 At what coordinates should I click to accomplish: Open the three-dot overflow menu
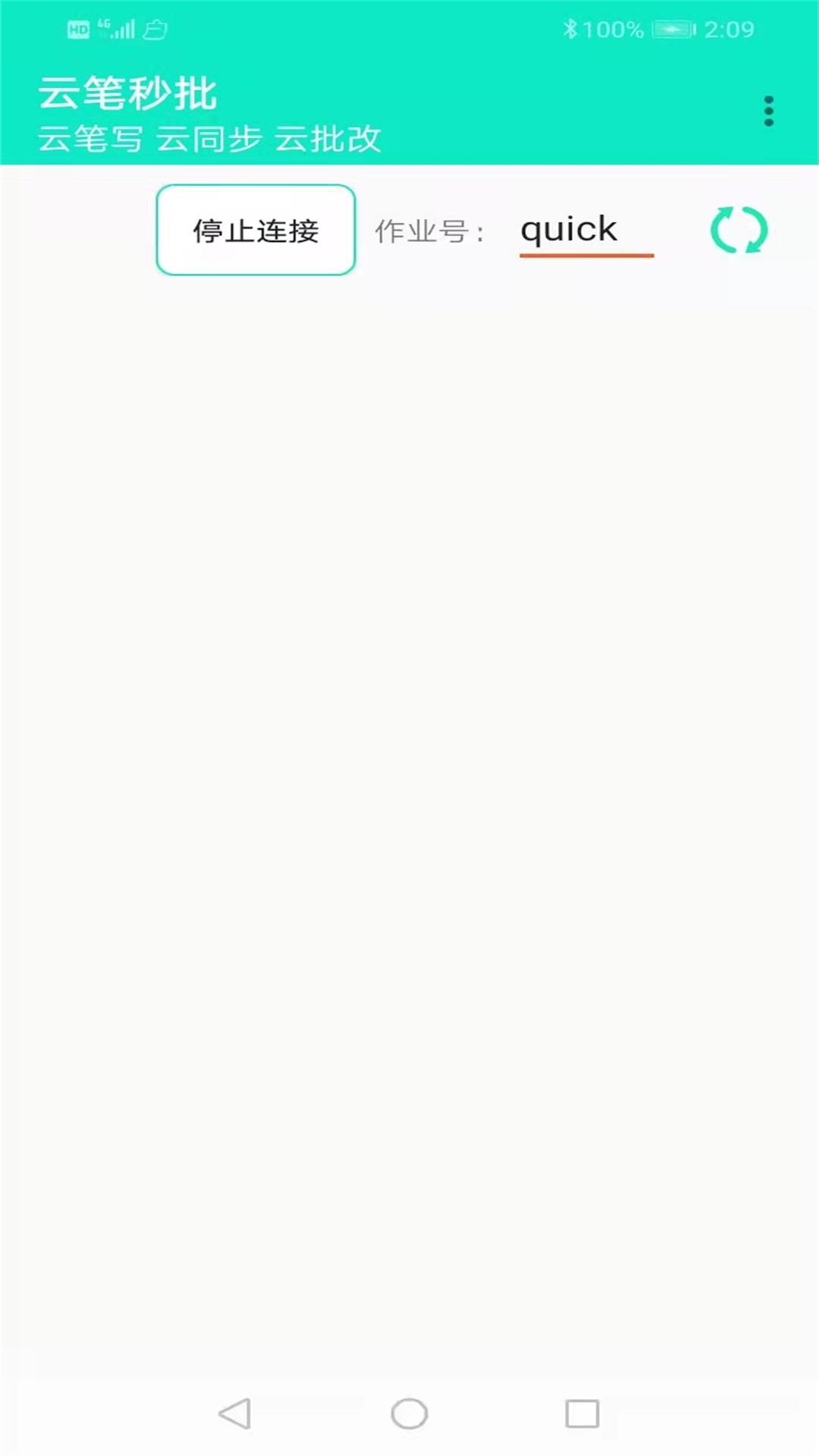768,111
